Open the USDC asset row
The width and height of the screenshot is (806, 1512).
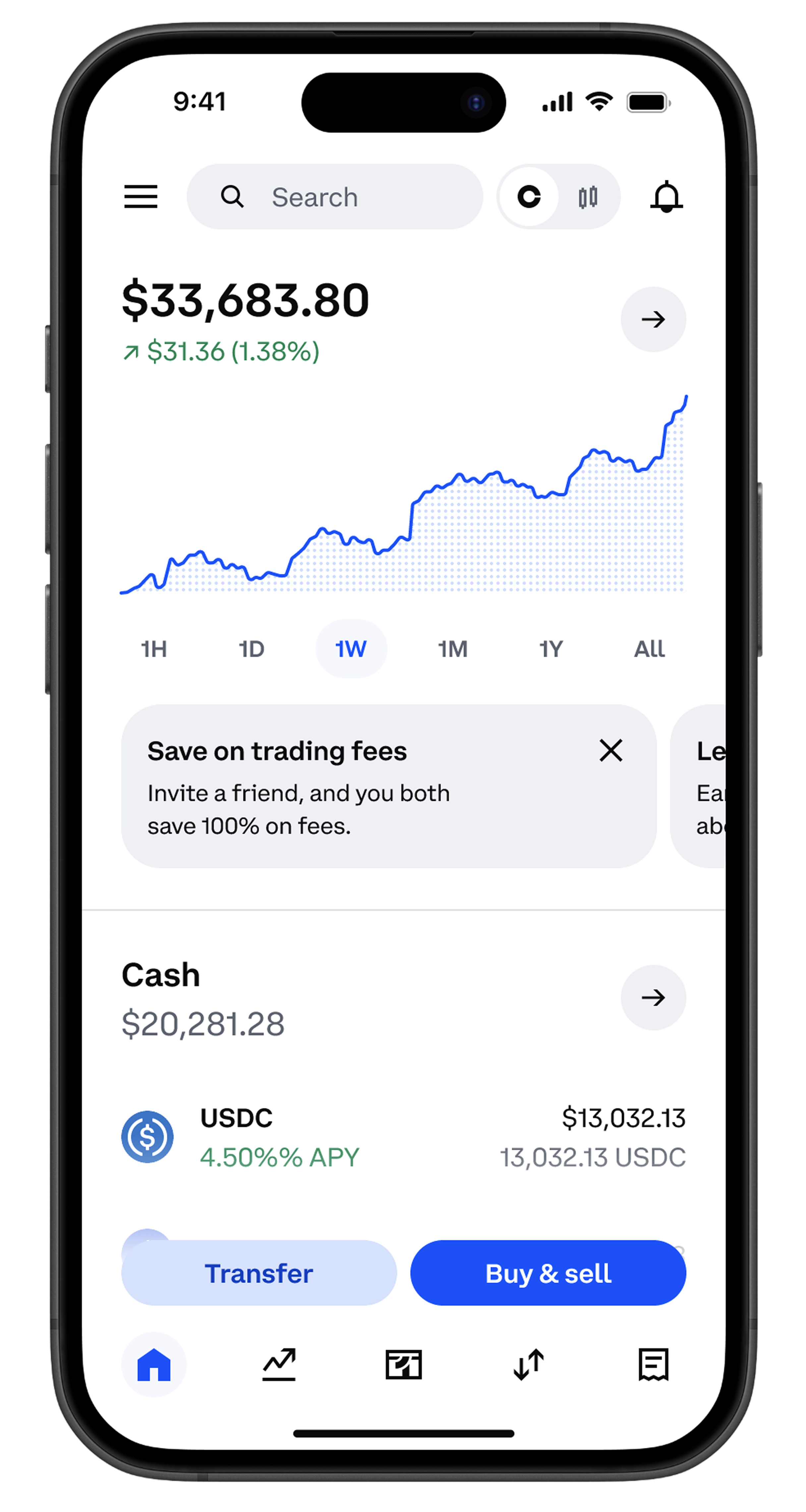click(x=403, y=1137)
